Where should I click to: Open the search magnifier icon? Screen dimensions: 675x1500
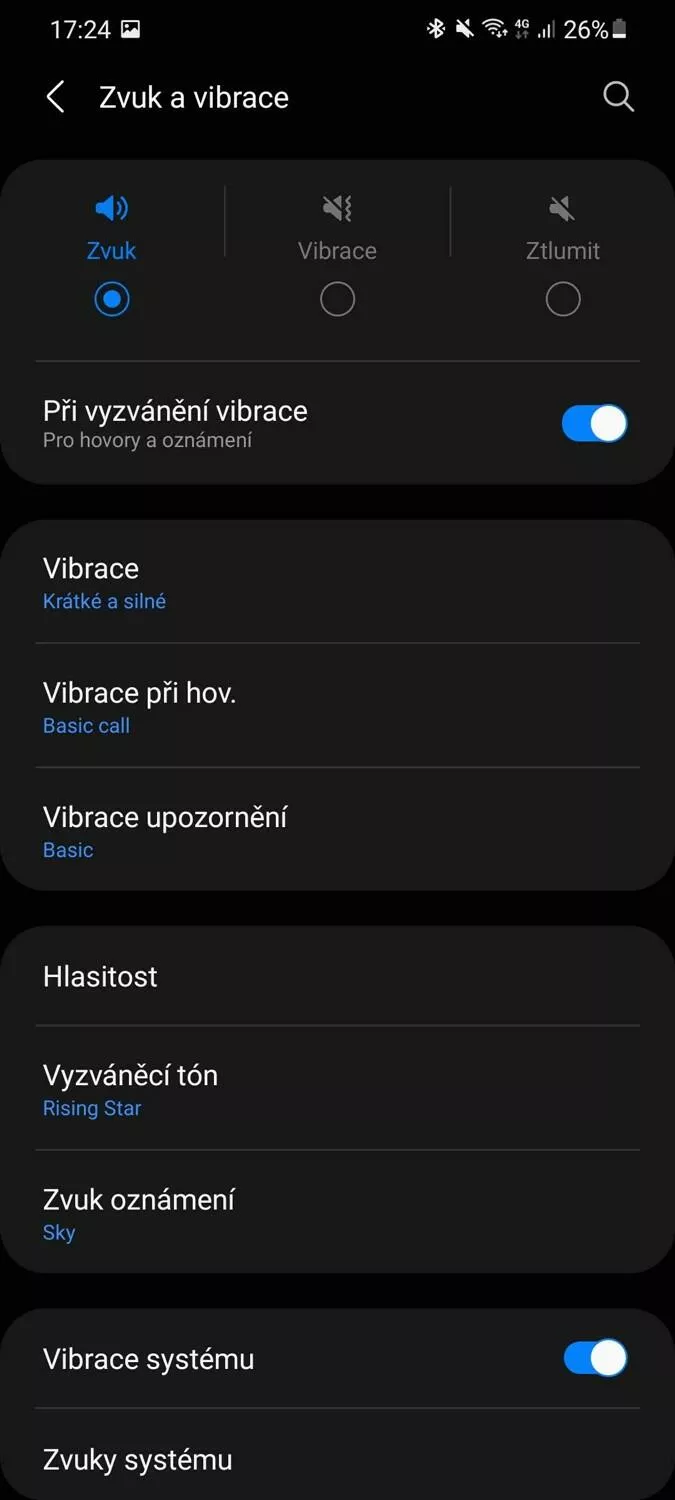click(619, 97)
